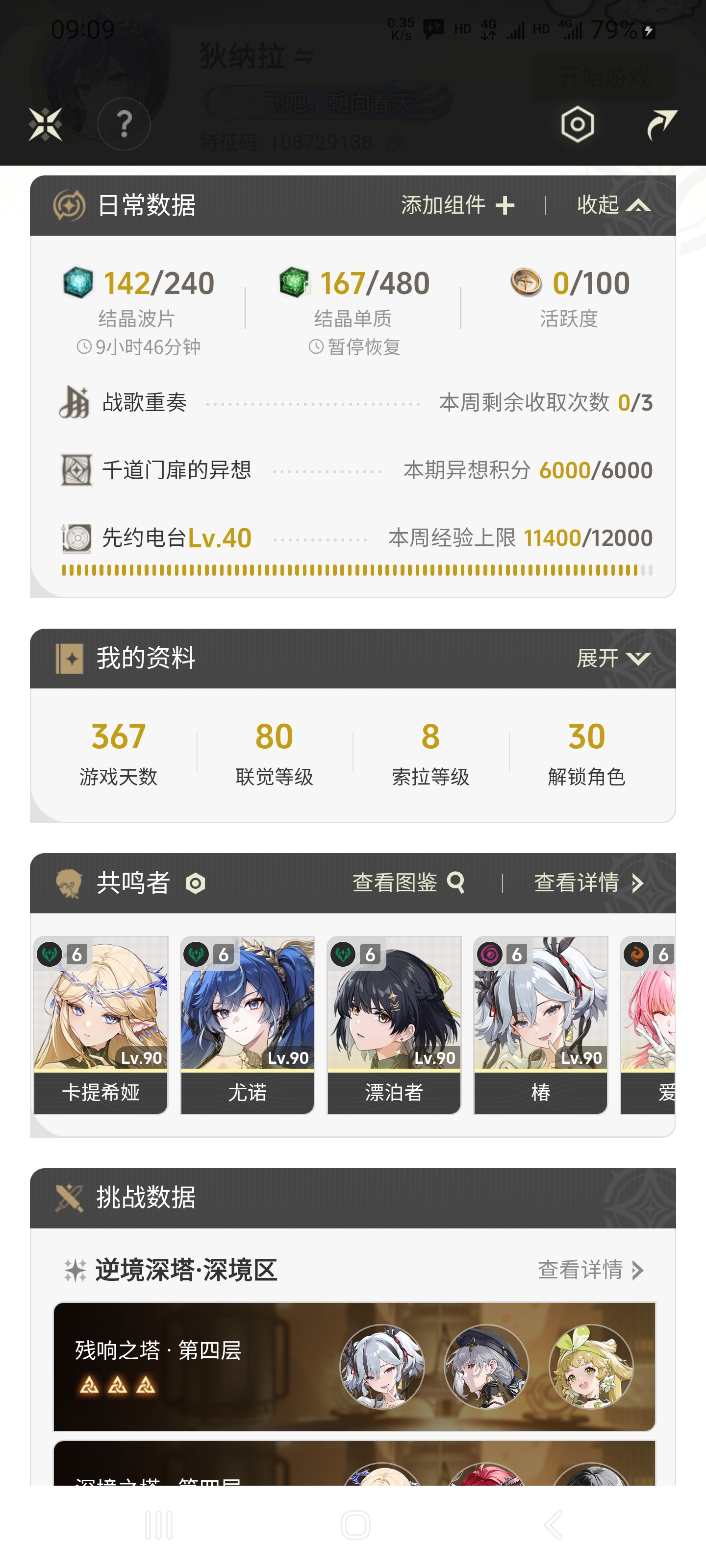Screen dimensions: 706x1568
Task: Open the 椿 character card
Action: 541,1025
